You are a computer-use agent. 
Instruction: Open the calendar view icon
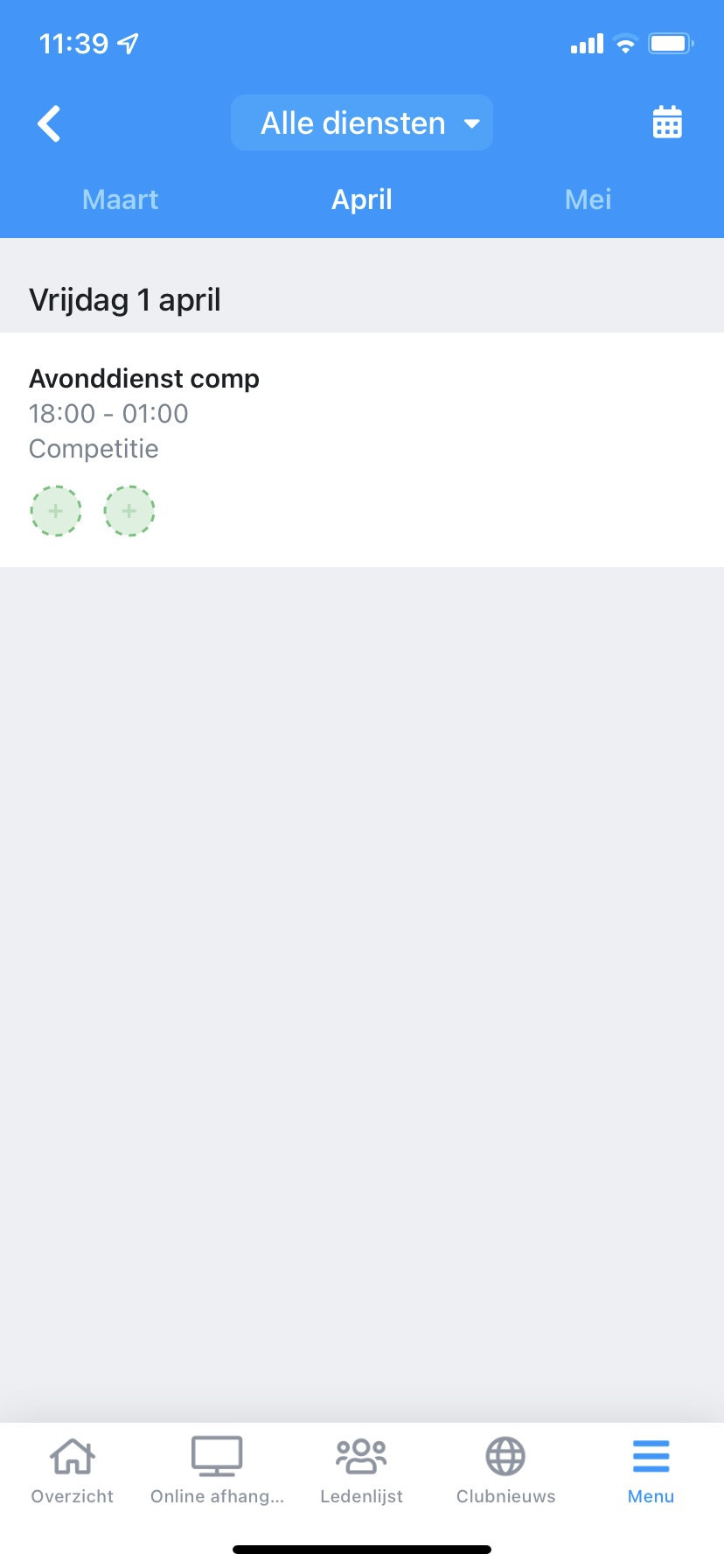(667, 123)
